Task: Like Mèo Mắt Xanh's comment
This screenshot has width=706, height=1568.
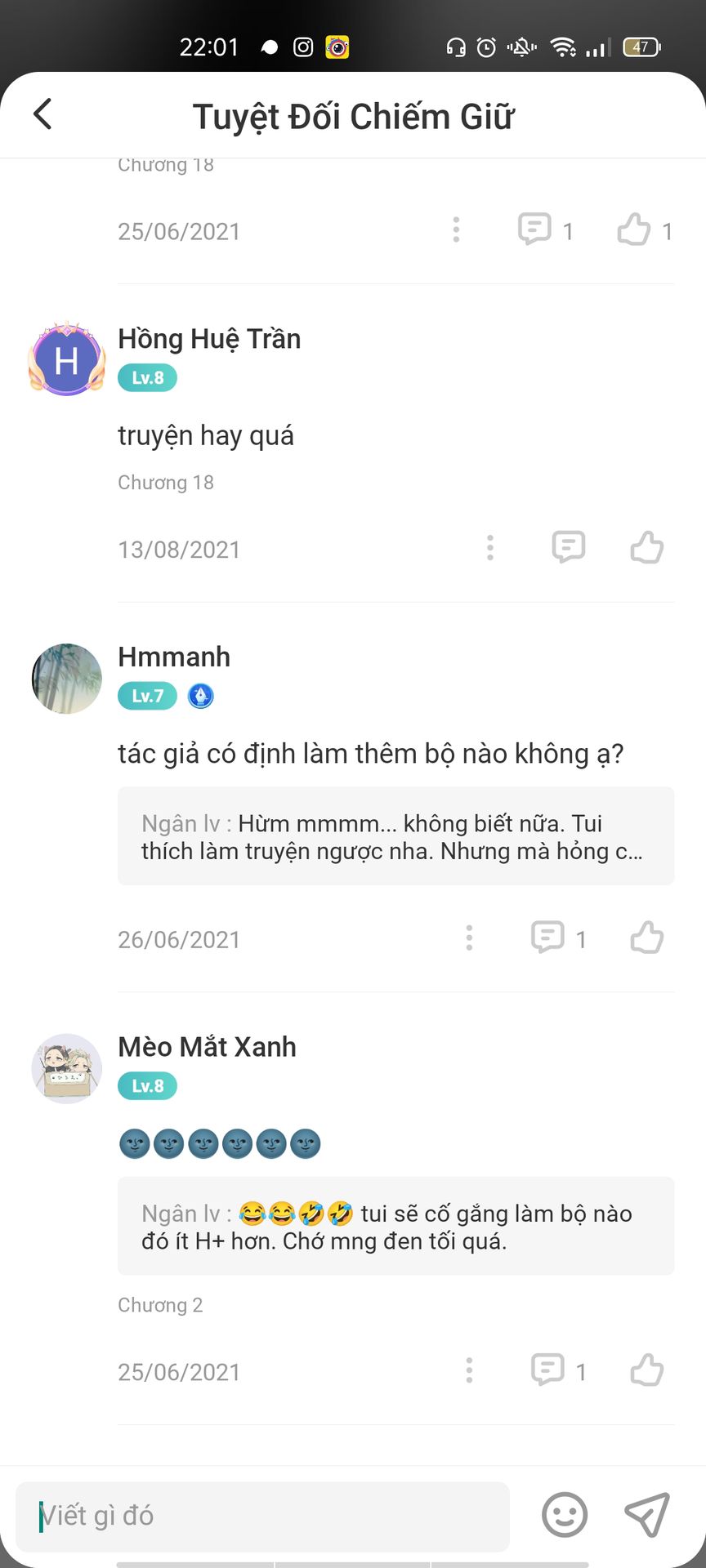Action: [x=647, y=1370]
